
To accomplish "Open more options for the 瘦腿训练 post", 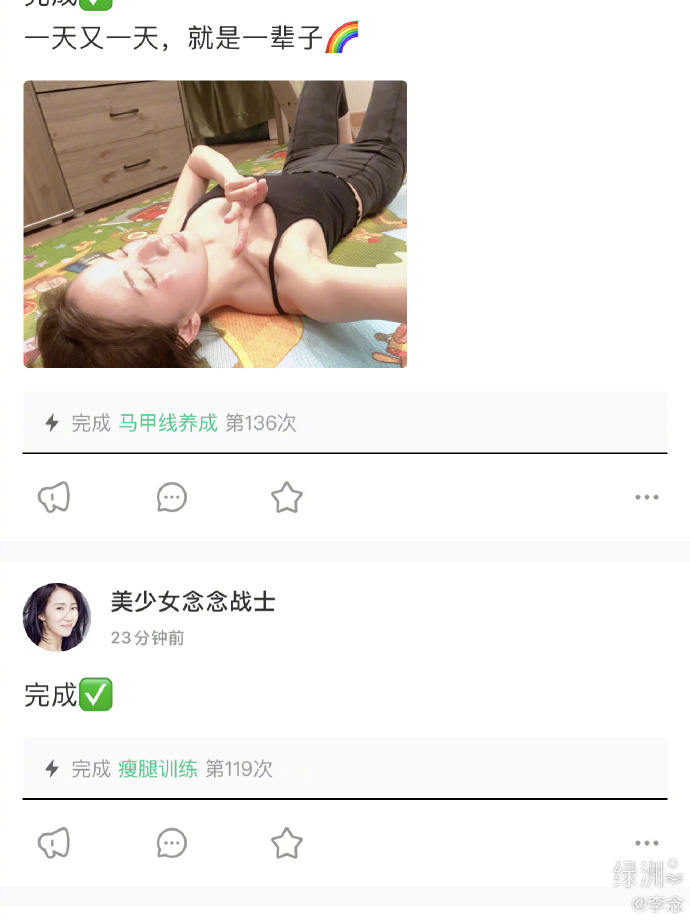I will coord(647,843).
